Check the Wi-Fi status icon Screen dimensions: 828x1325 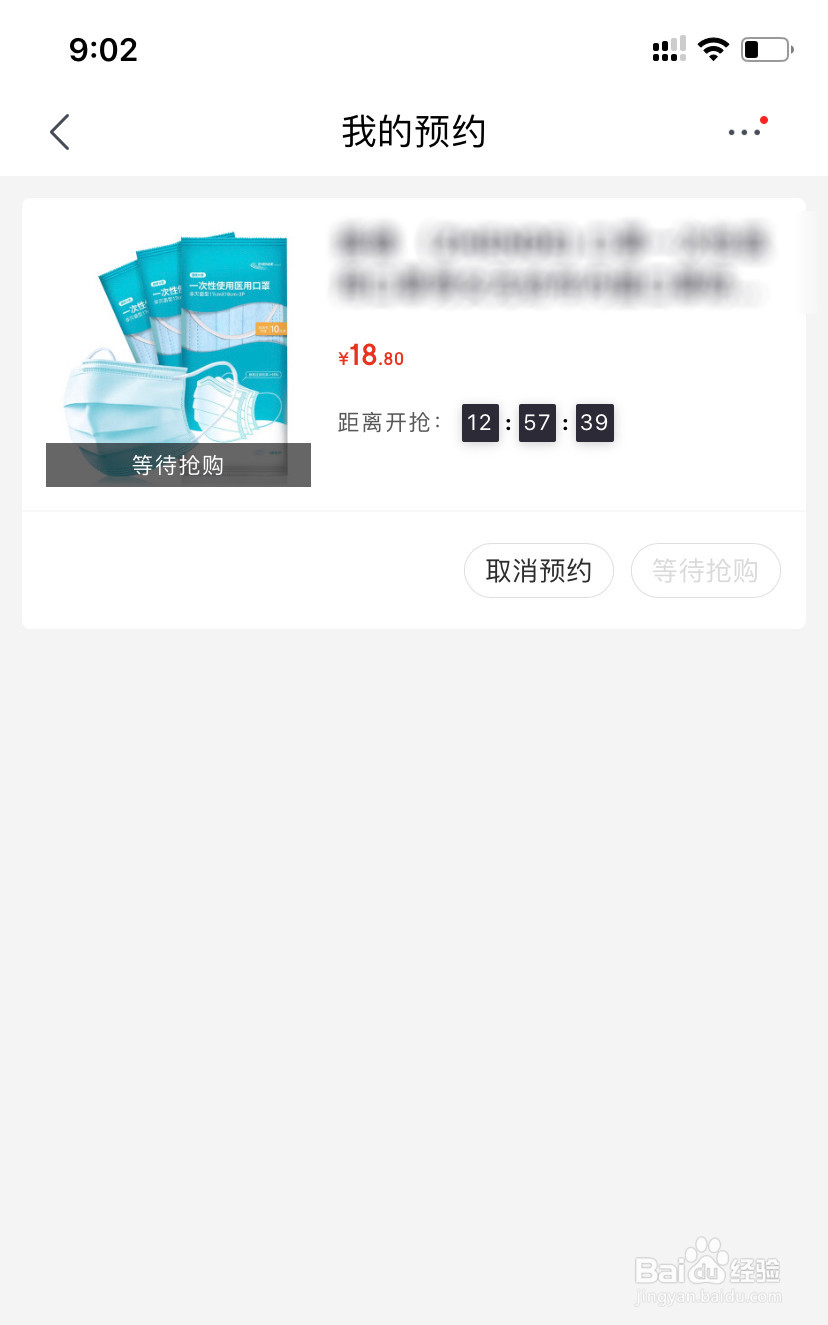(x=713, y=48)
